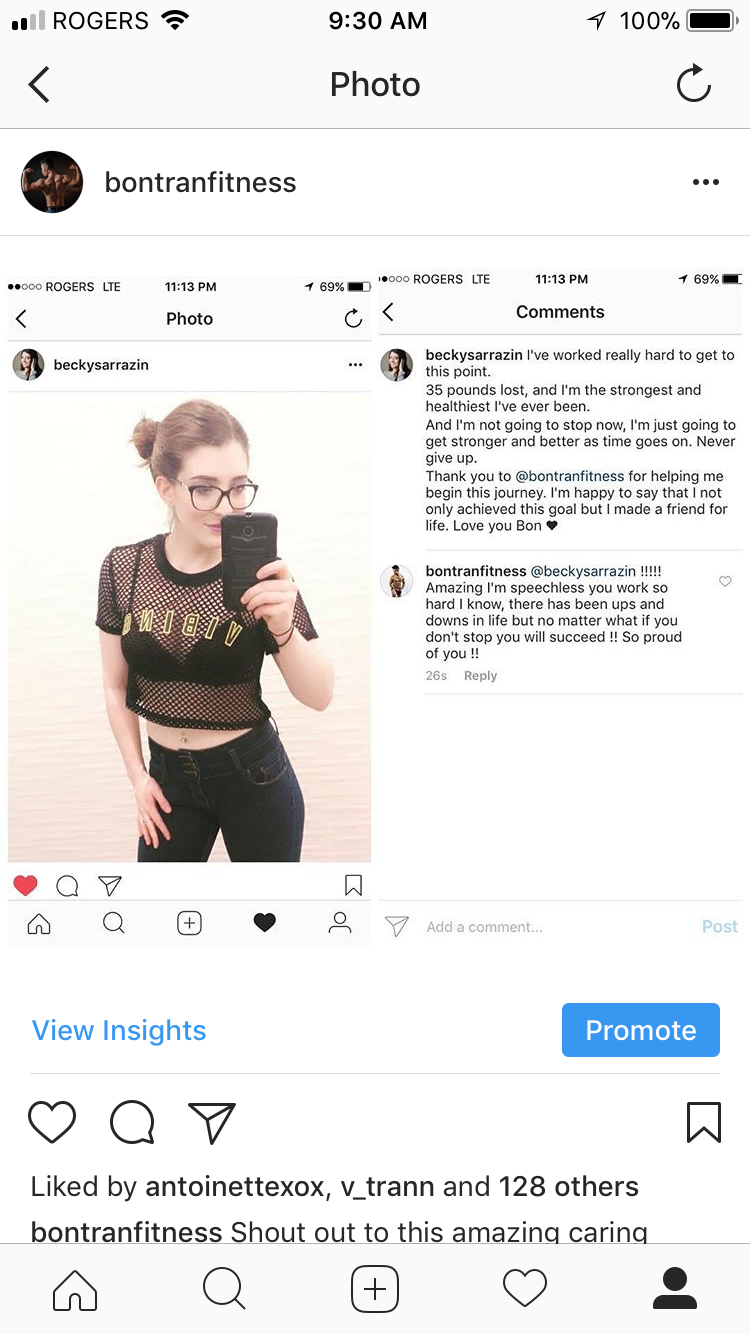This screenshot has height=1334, width=750.
Task: Open bontranfitness profile from the post header
Action: point(200,182)
